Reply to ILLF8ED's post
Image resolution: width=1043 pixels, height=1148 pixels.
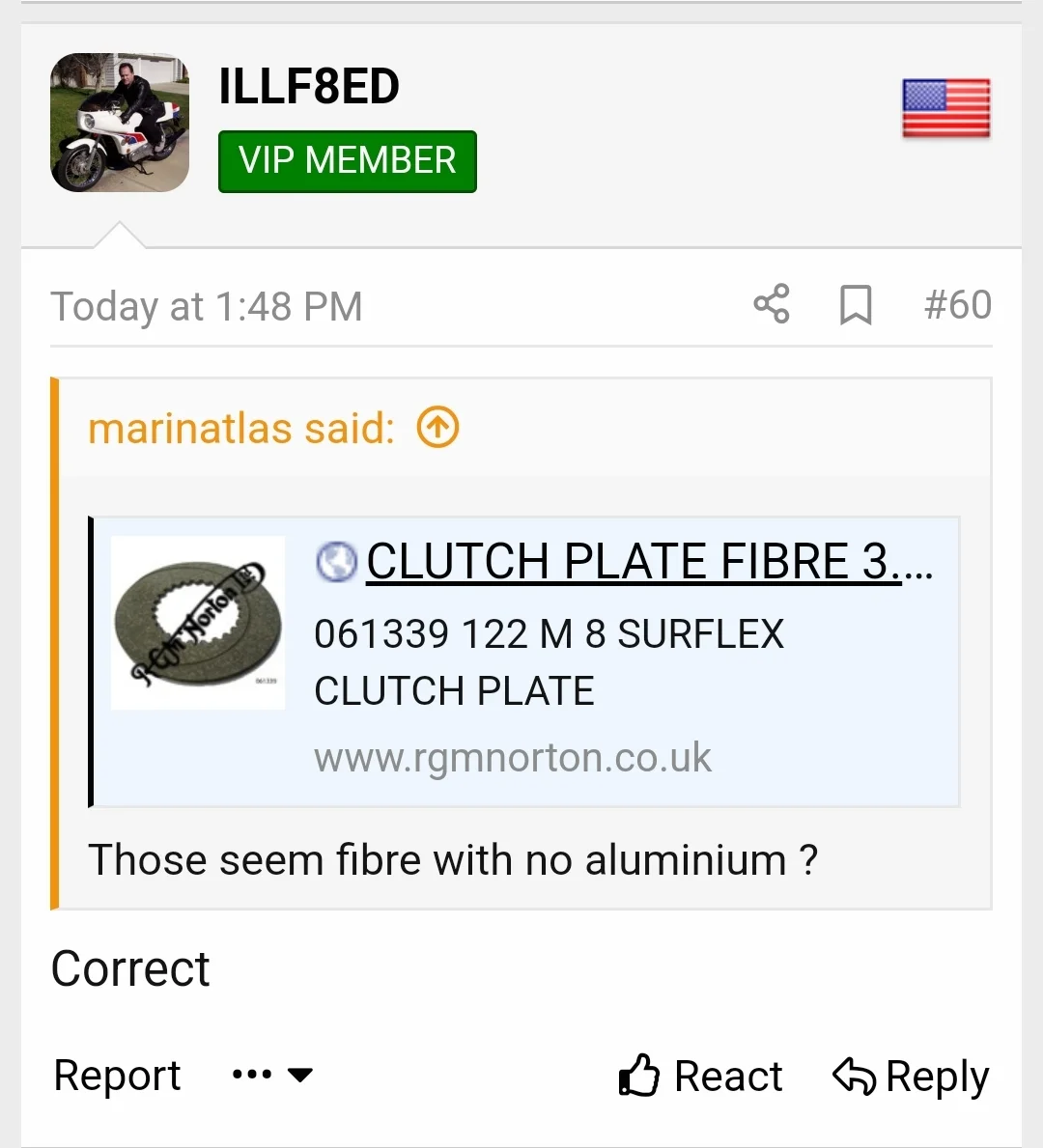[x=911, y=1076]
